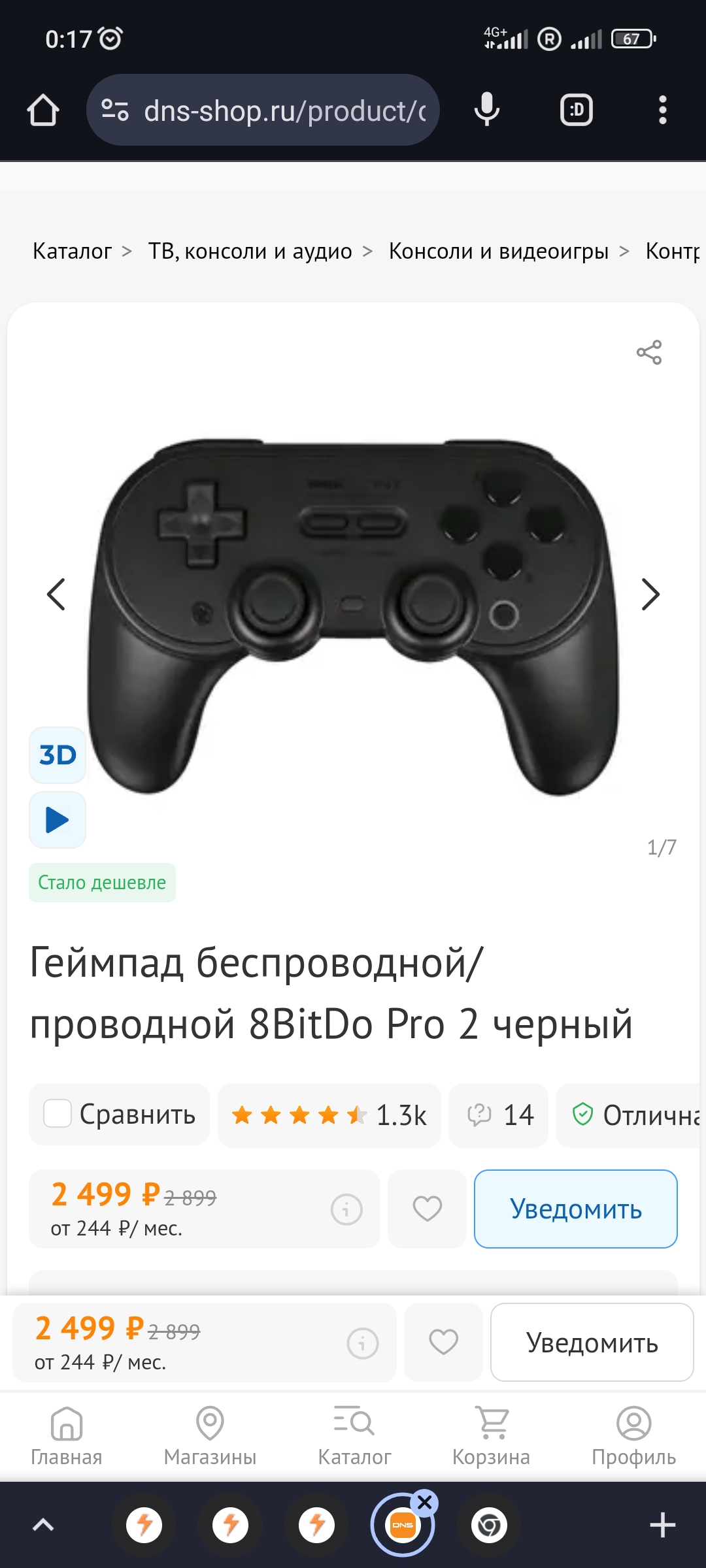The image size is (706, 1568).
Task: Go to ТВ, консоли и аудио breadcrumb
Action: 250,251
